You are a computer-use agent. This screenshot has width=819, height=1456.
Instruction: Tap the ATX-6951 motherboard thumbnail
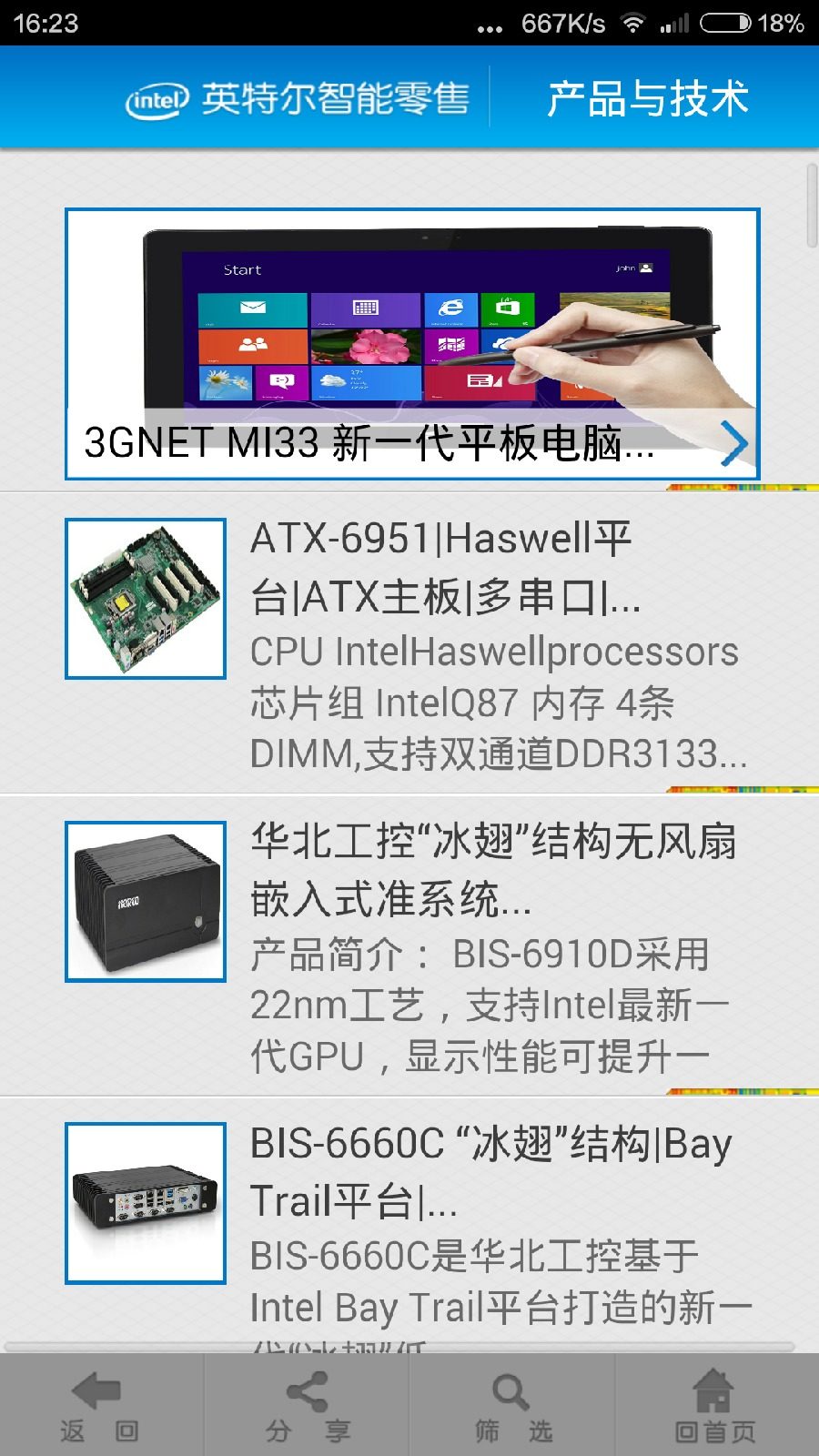click(x=145, y=596)
